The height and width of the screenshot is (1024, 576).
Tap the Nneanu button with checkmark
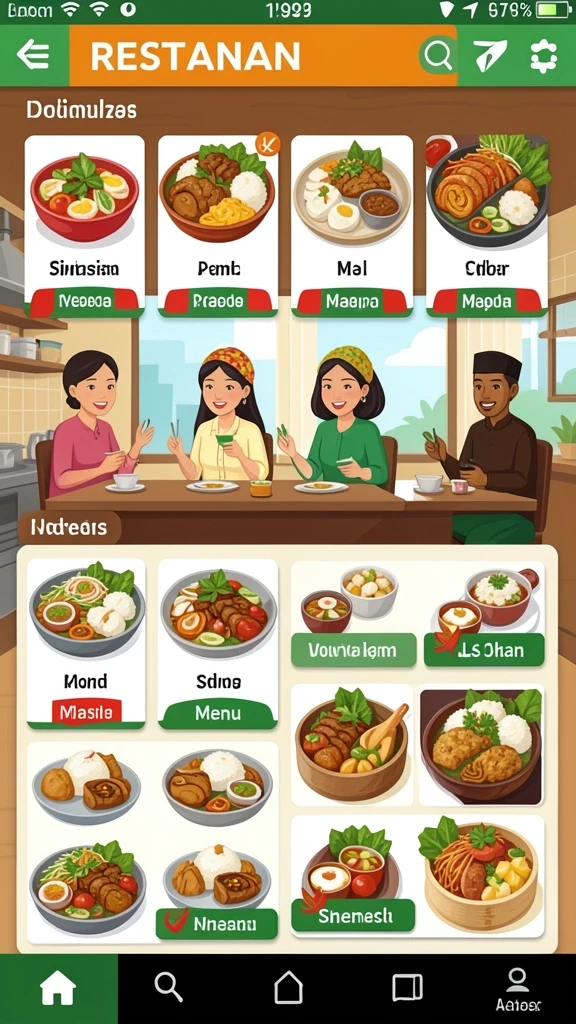[x=217, y=923]
